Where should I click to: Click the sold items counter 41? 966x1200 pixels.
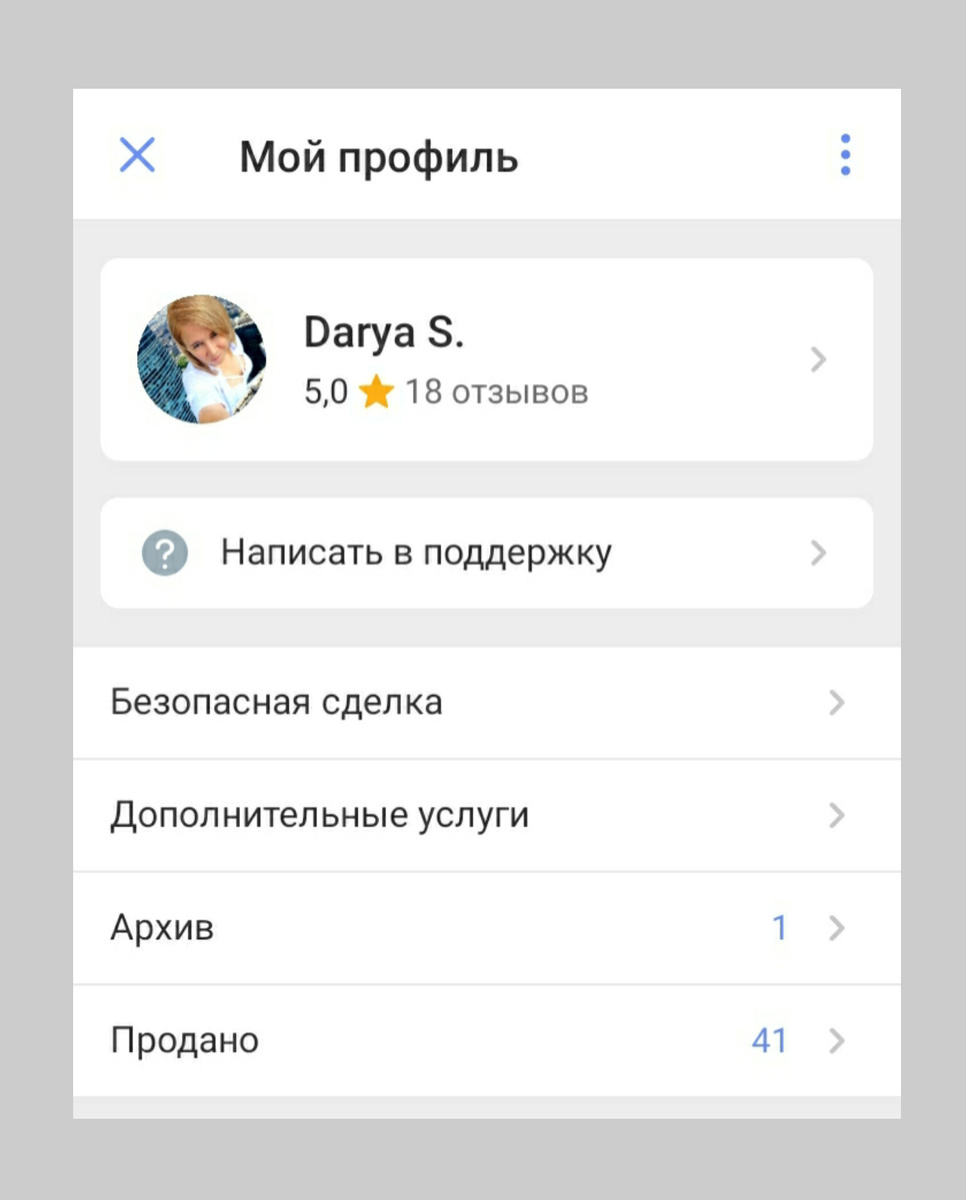click(770, 1040)
